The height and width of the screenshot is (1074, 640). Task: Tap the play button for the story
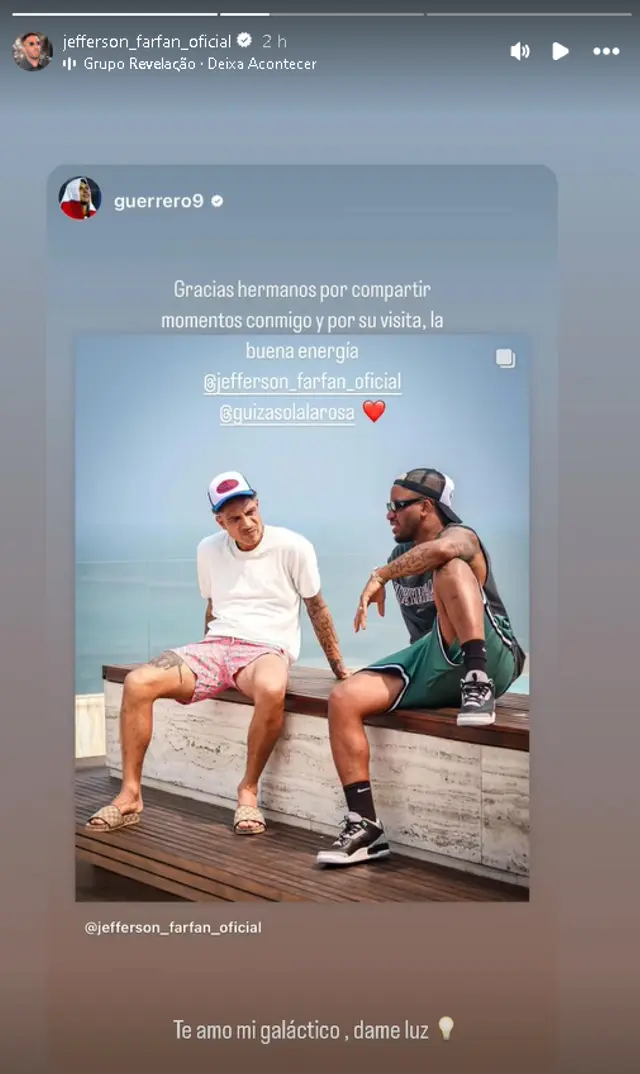[561, 51]
